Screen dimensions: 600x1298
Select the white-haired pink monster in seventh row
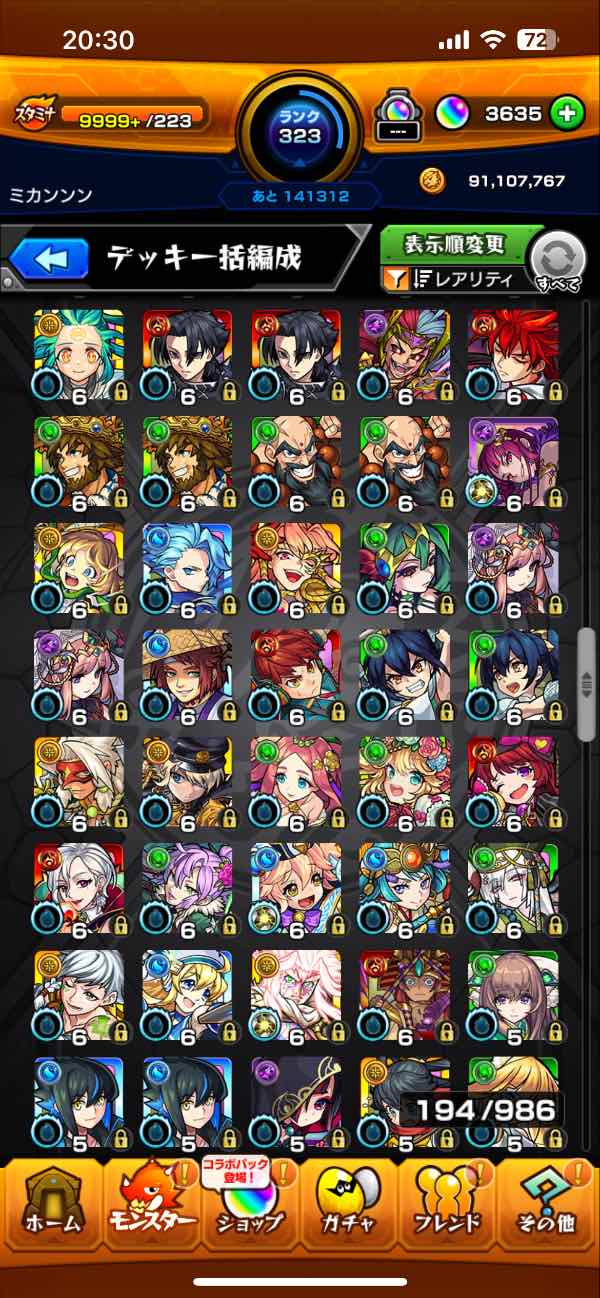pyautogui.click(x=296, y=993)
